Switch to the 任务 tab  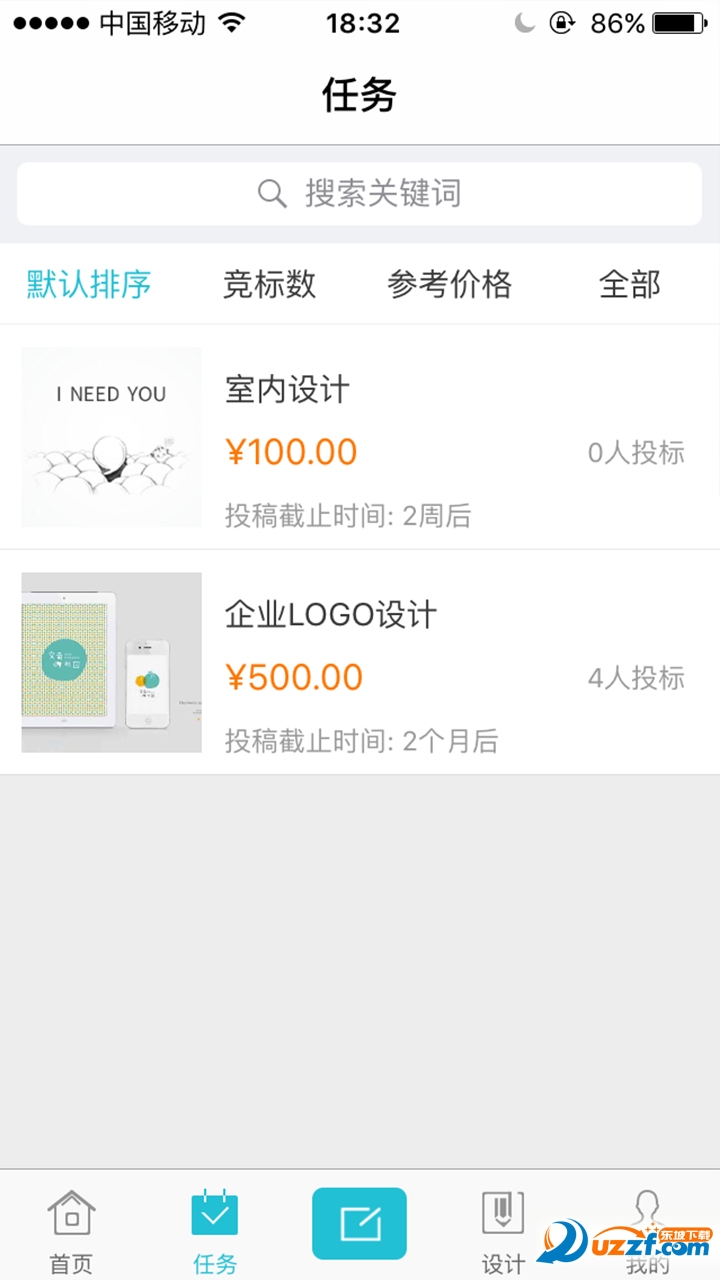pyautogui.click(x=215, y=1231)
